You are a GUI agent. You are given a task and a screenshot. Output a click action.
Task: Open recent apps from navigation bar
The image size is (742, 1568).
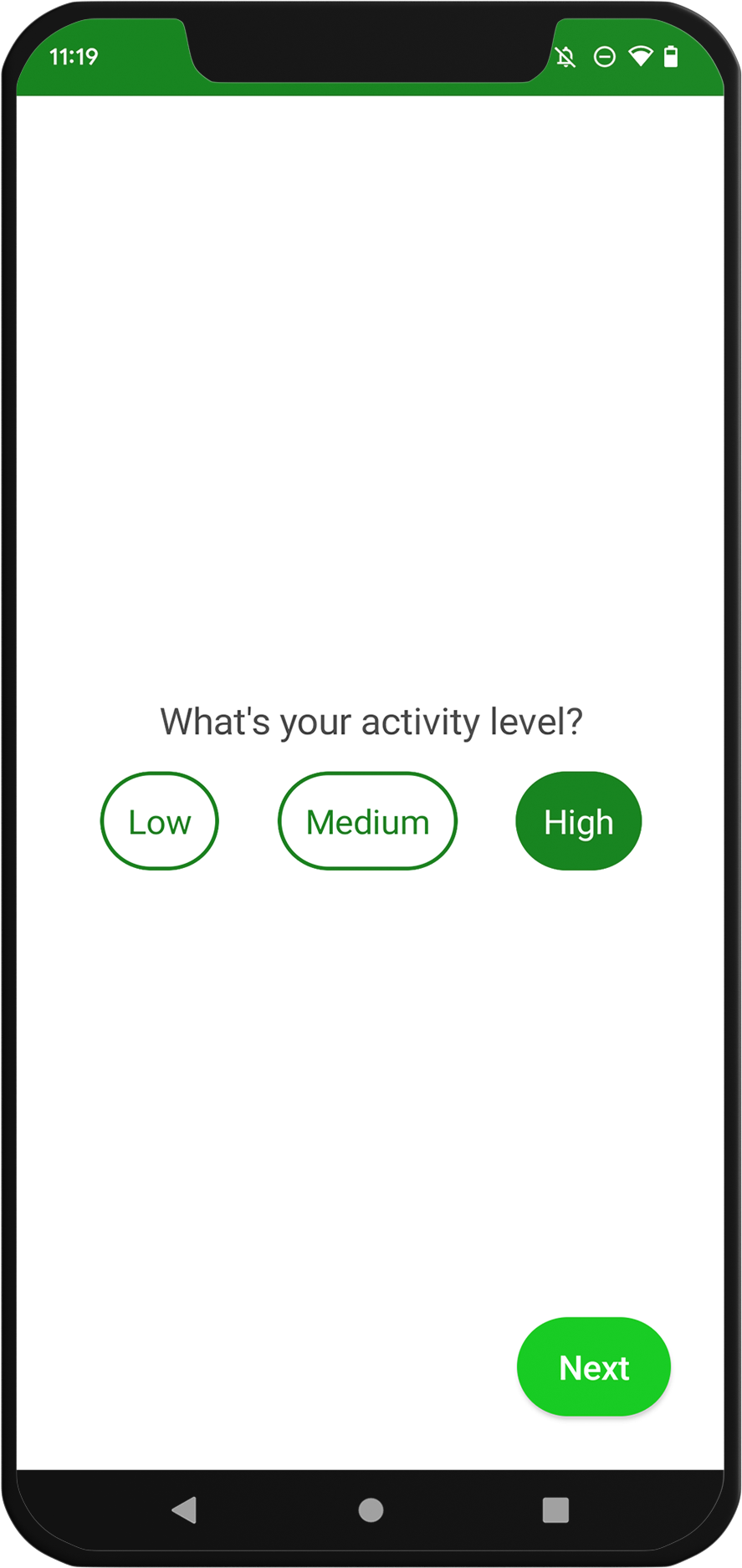pos(555,1510)
